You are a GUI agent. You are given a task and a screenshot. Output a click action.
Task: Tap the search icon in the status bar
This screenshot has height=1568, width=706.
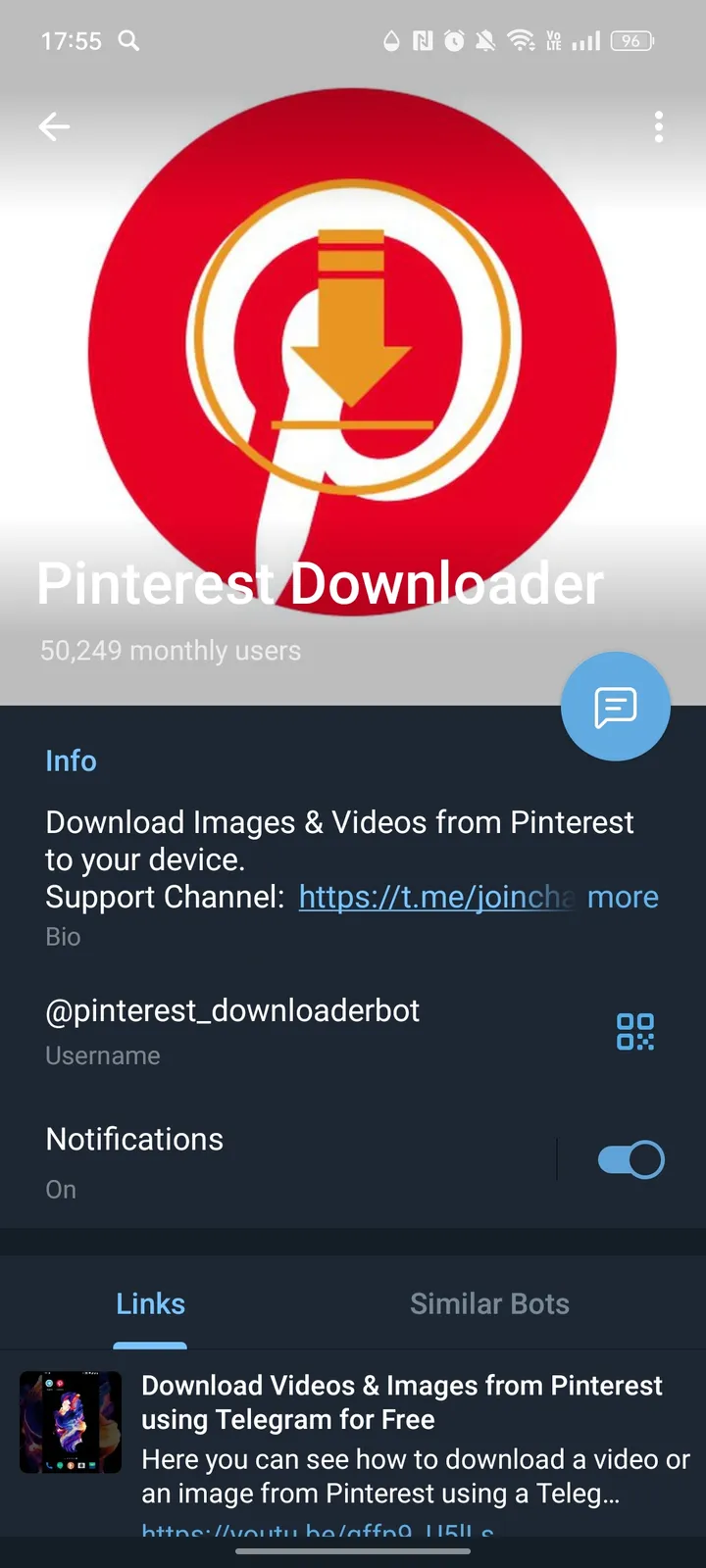(x=127, y=41)
